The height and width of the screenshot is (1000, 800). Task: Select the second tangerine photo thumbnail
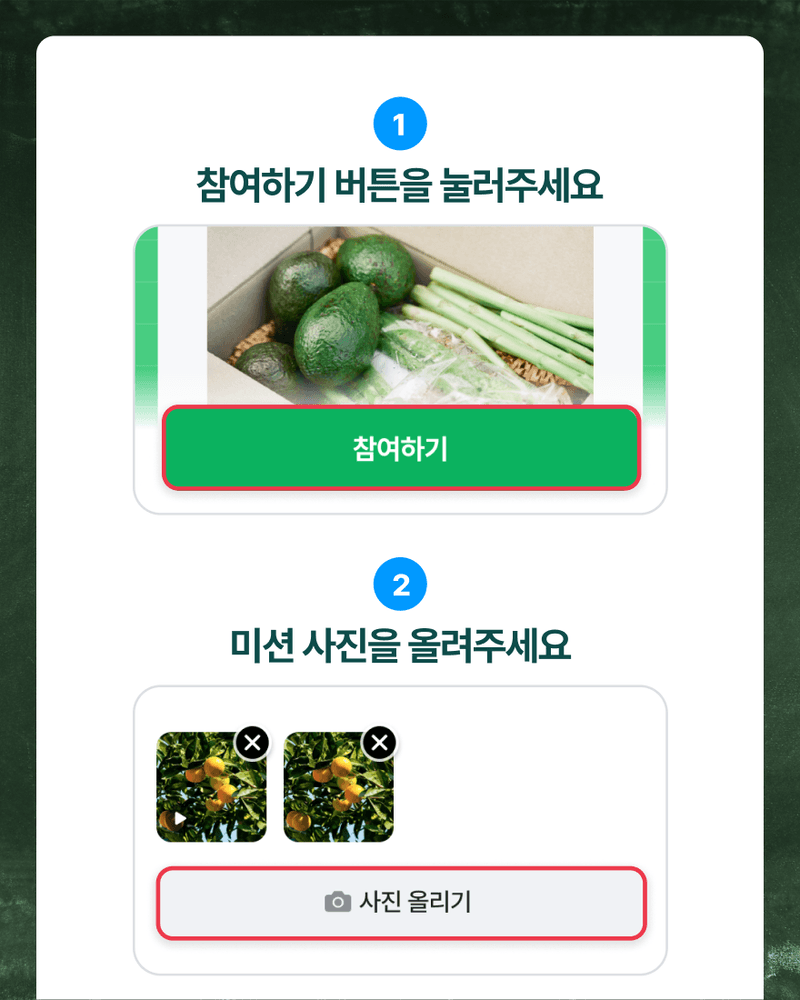coord(337,790)
